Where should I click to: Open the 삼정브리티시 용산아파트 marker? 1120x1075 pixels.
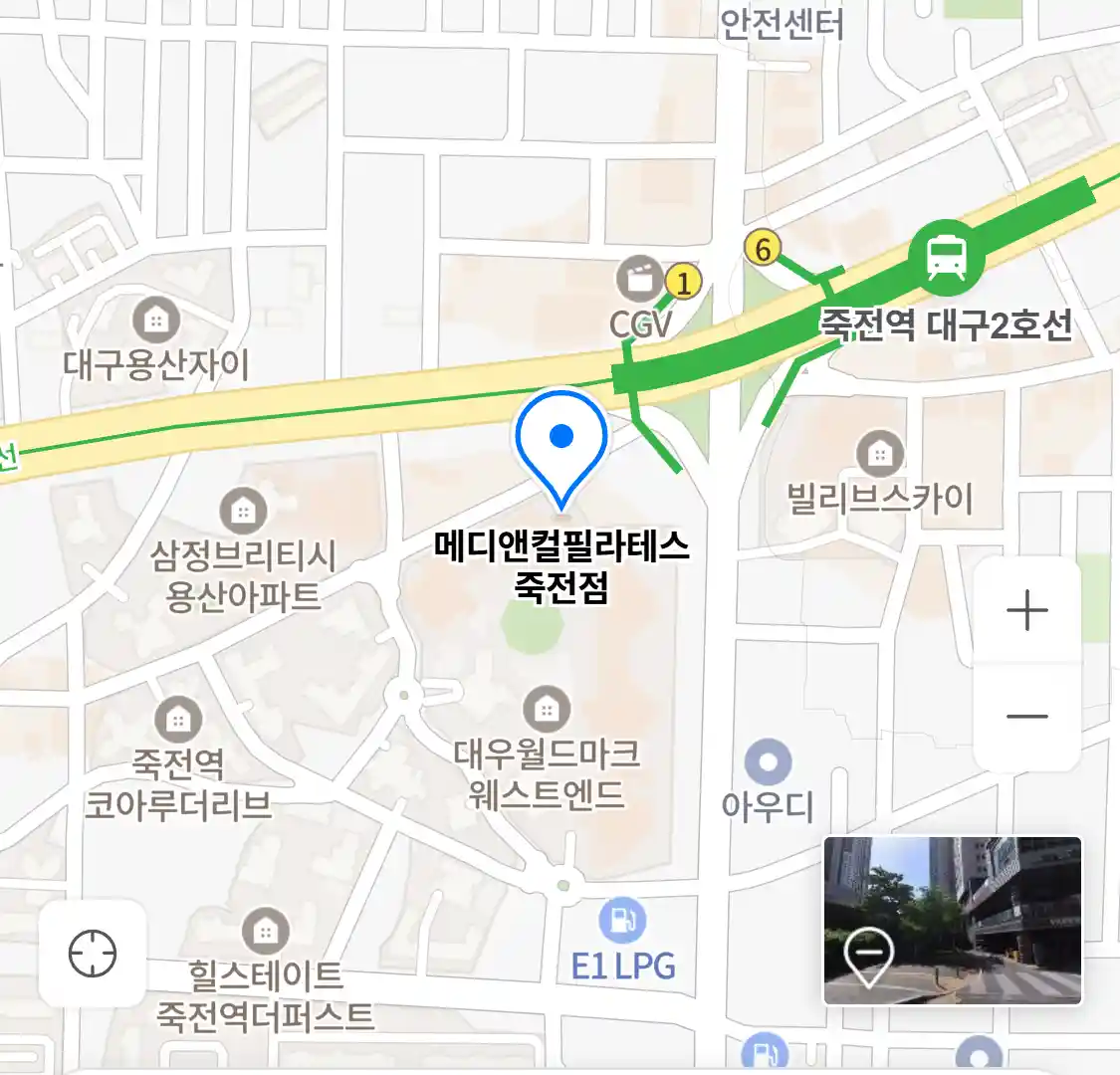click(x=243, y=512)
